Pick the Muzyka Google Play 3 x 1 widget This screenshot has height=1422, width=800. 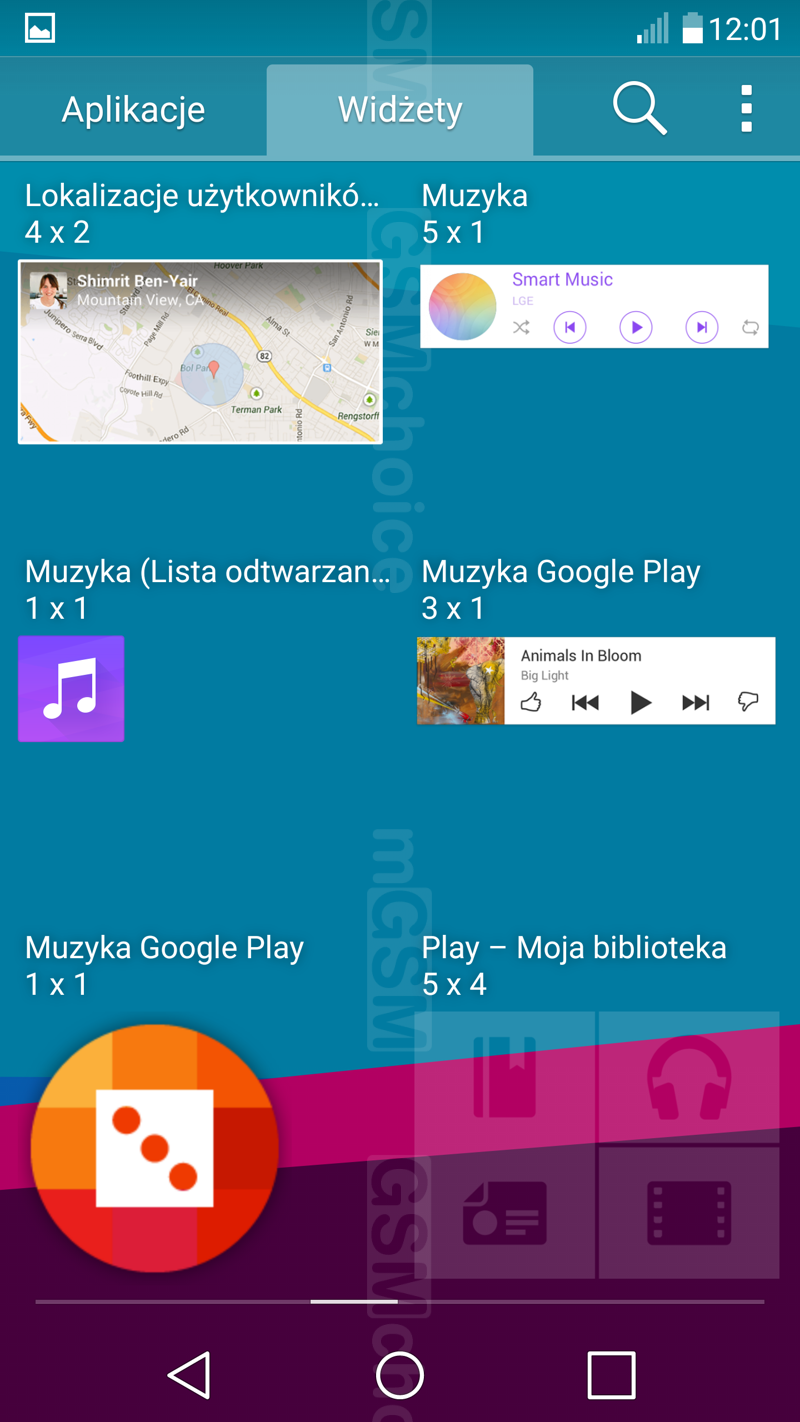[x=596, y=680]
